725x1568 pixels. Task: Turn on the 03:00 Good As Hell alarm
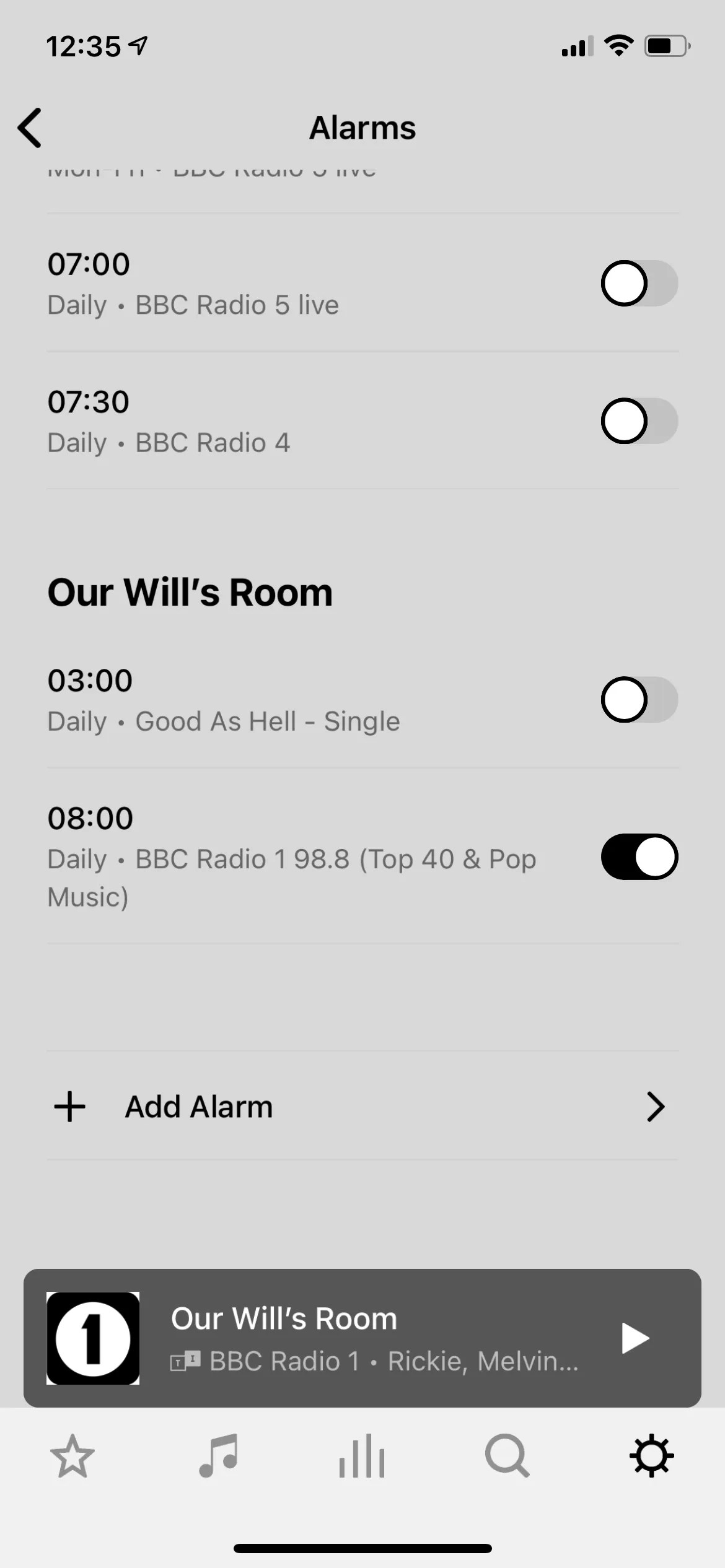point(637,700)
